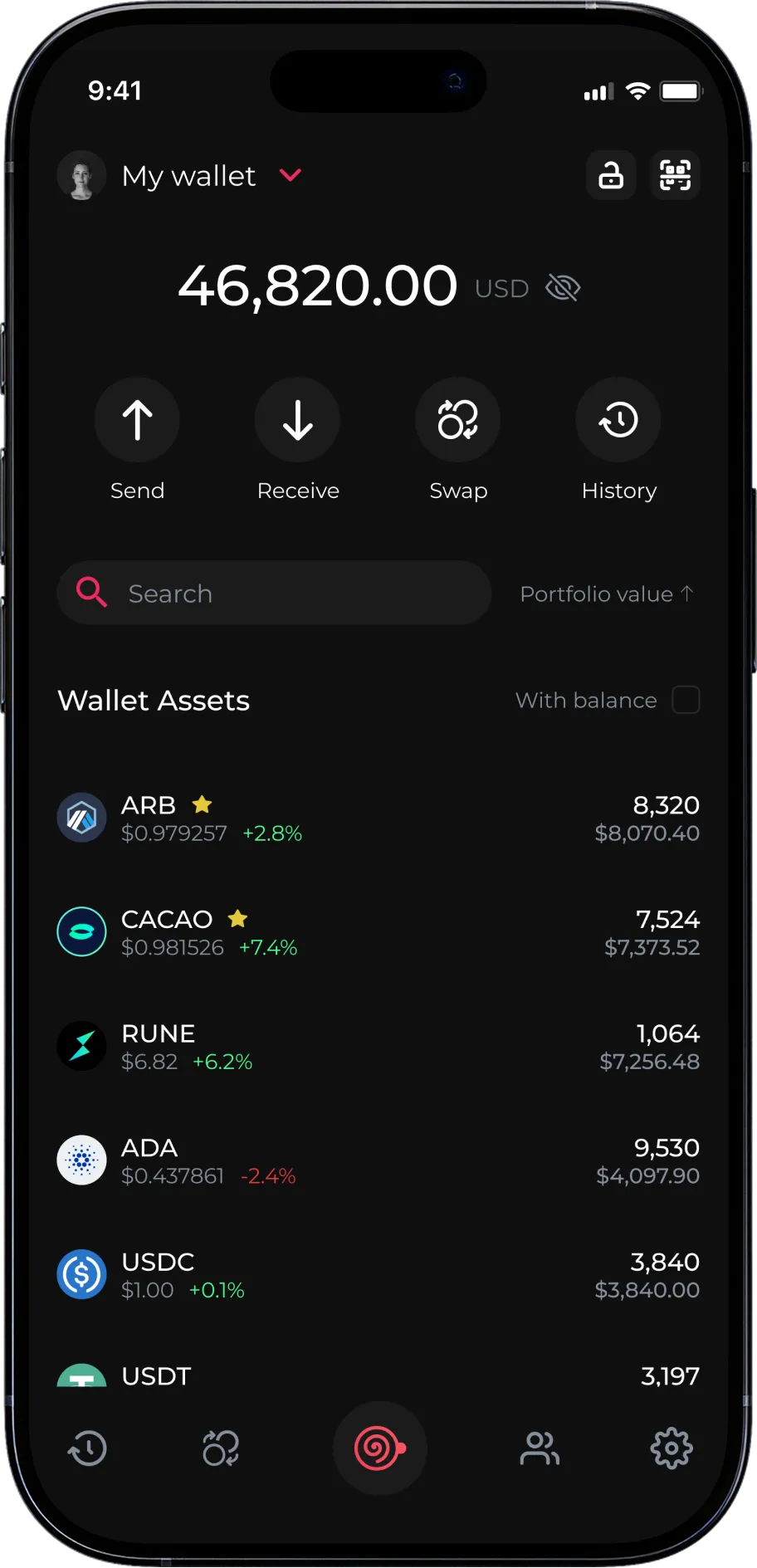Open the Swap action
The height and width of the screenshot is (1568, 757).
click(457, 420)
